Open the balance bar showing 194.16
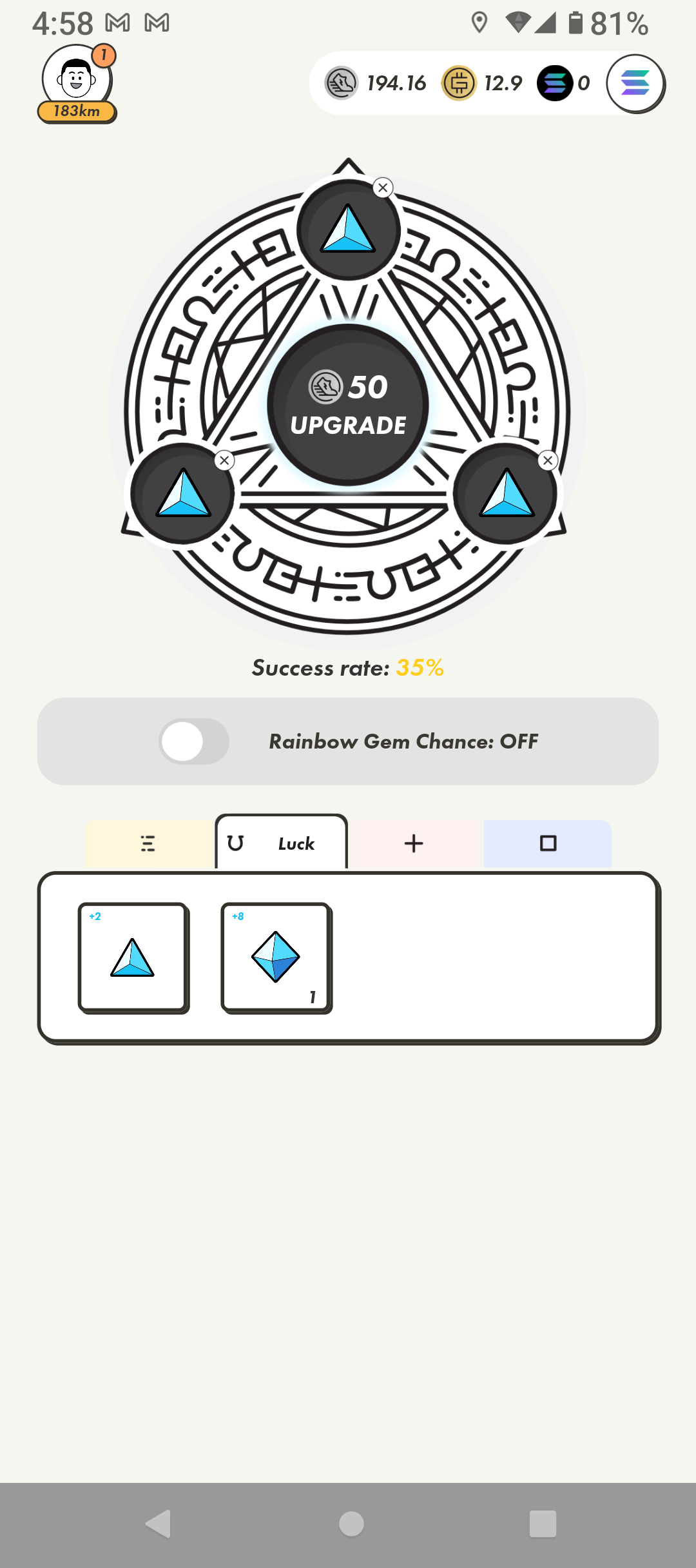Screen dimensions: 696x1568 pos(376,83)
